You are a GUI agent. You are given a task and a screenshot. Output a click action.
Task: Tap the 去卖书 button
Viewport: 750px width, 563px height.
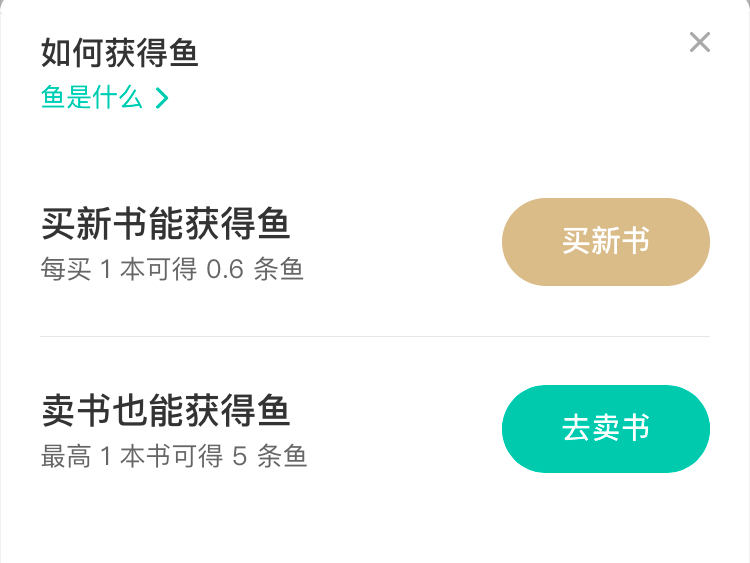click(x=605, y=428)
